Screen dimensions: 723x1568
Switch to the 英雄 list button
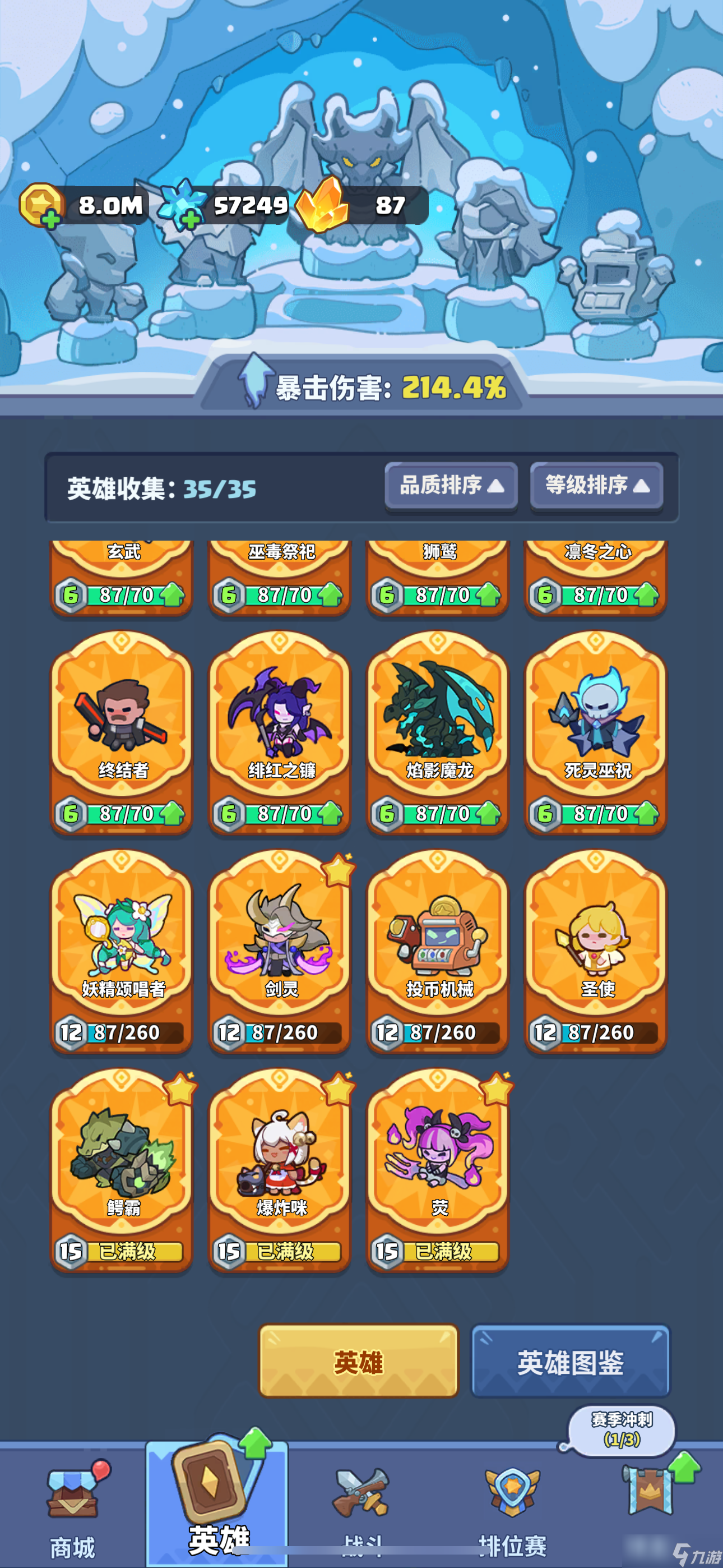click(x=359, y=1361)
